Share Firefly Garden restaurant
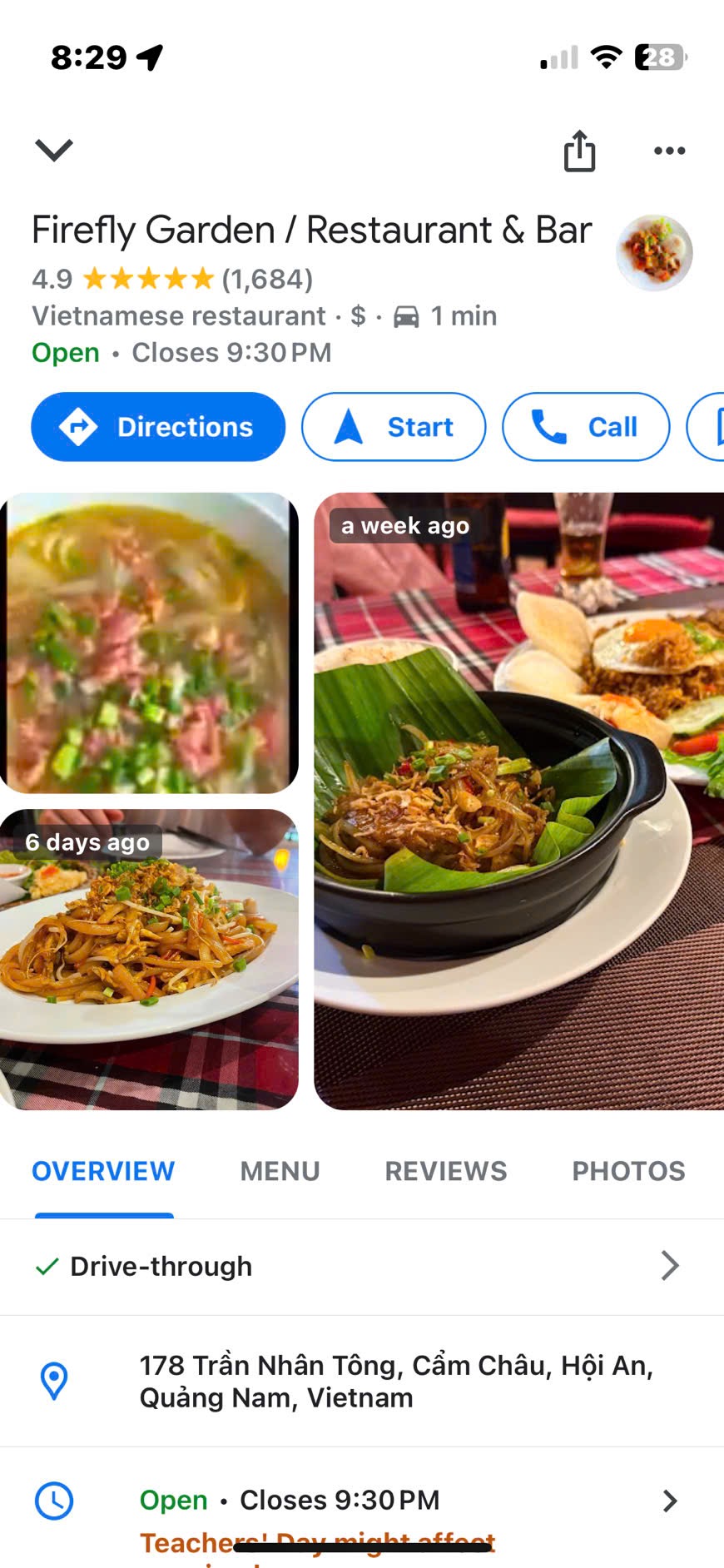724x1568 pixels. click(x=579, y=151)
